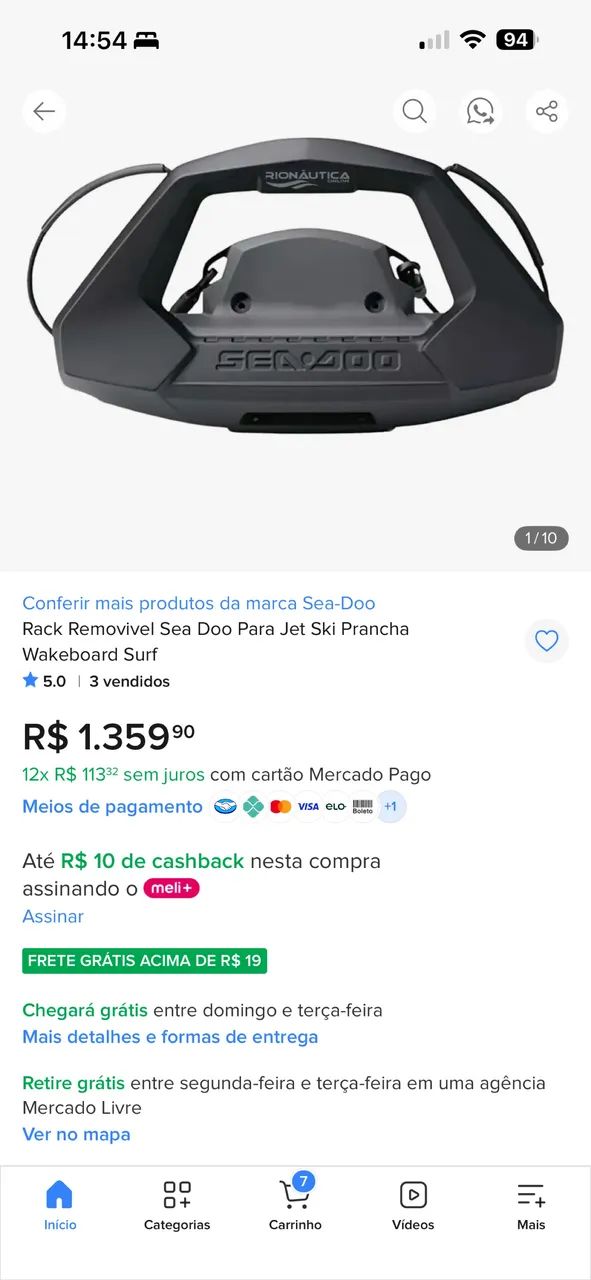This screenshot has height=1280, width=591.
Task: Open 'Meios de pagamento' link
Action: (x=112, y=806)
